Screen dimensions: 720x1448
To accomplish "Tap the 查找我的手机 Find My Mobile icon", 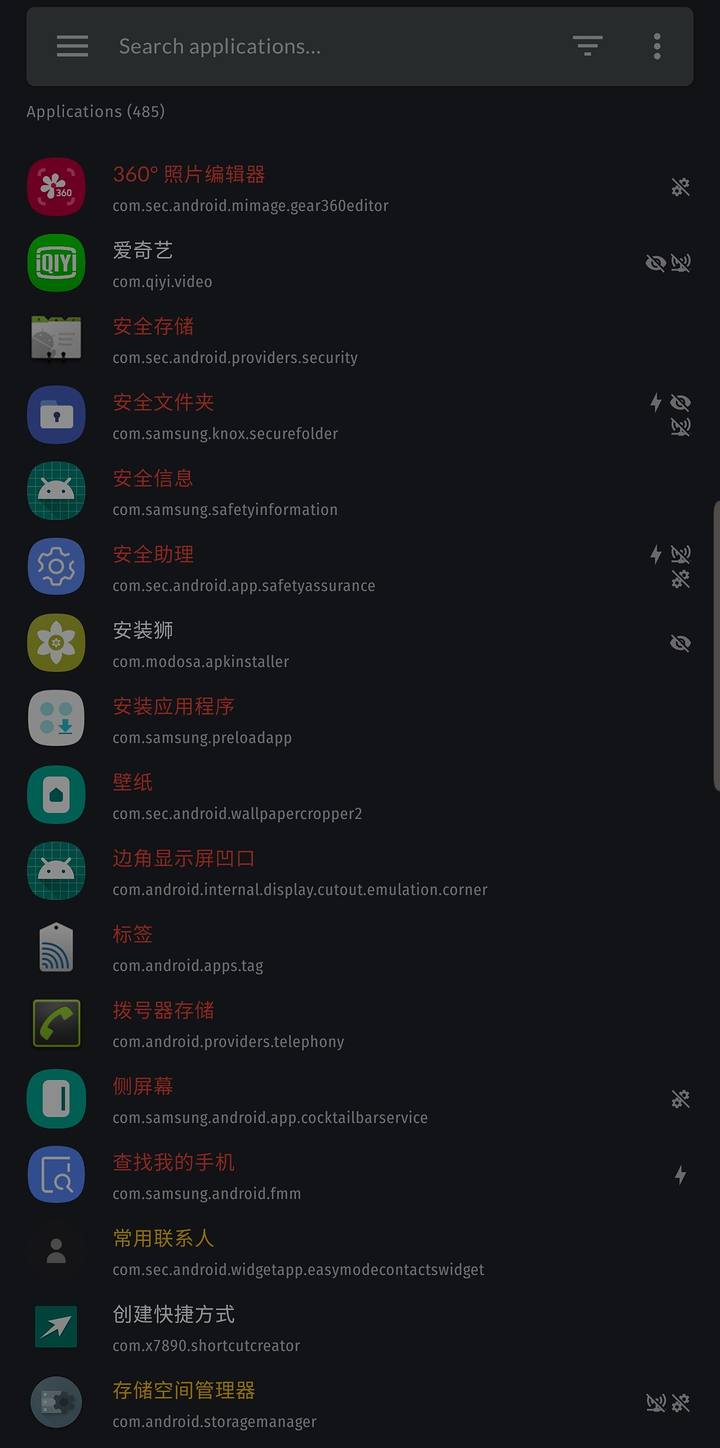I will click(x=56, y=1175).
